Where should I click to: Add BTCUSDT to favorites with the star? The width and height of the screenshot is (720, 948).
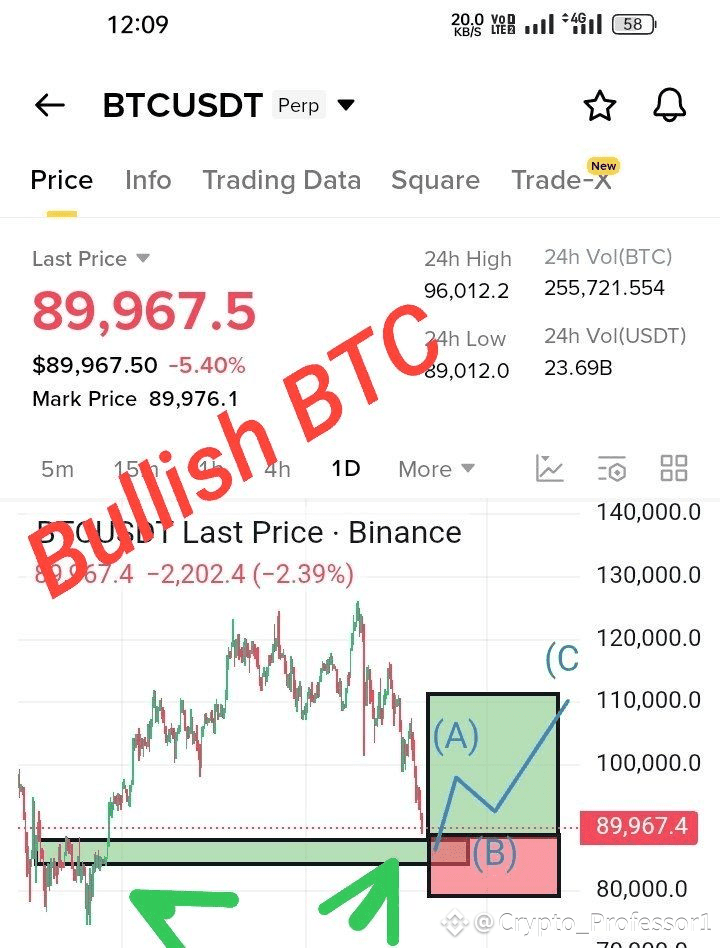[600, 106]
